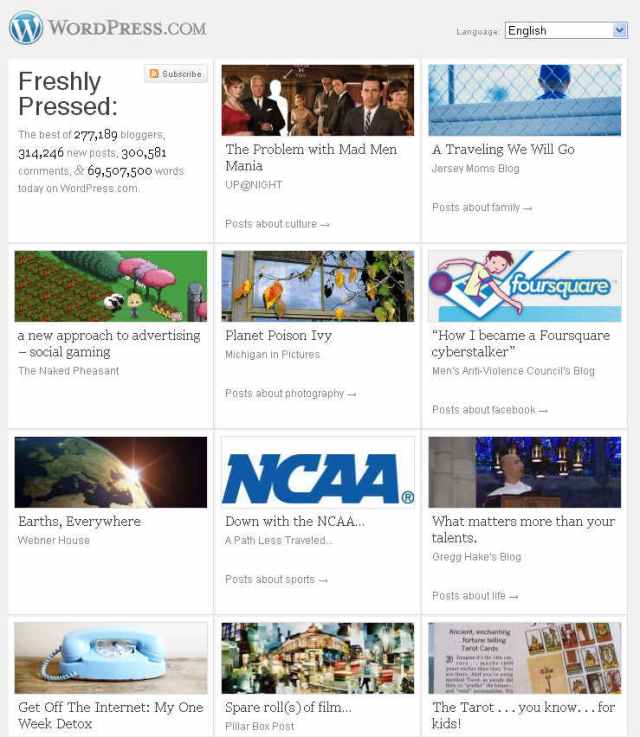
Task: Open the Earths, Everywhere post
Action: 80,521
